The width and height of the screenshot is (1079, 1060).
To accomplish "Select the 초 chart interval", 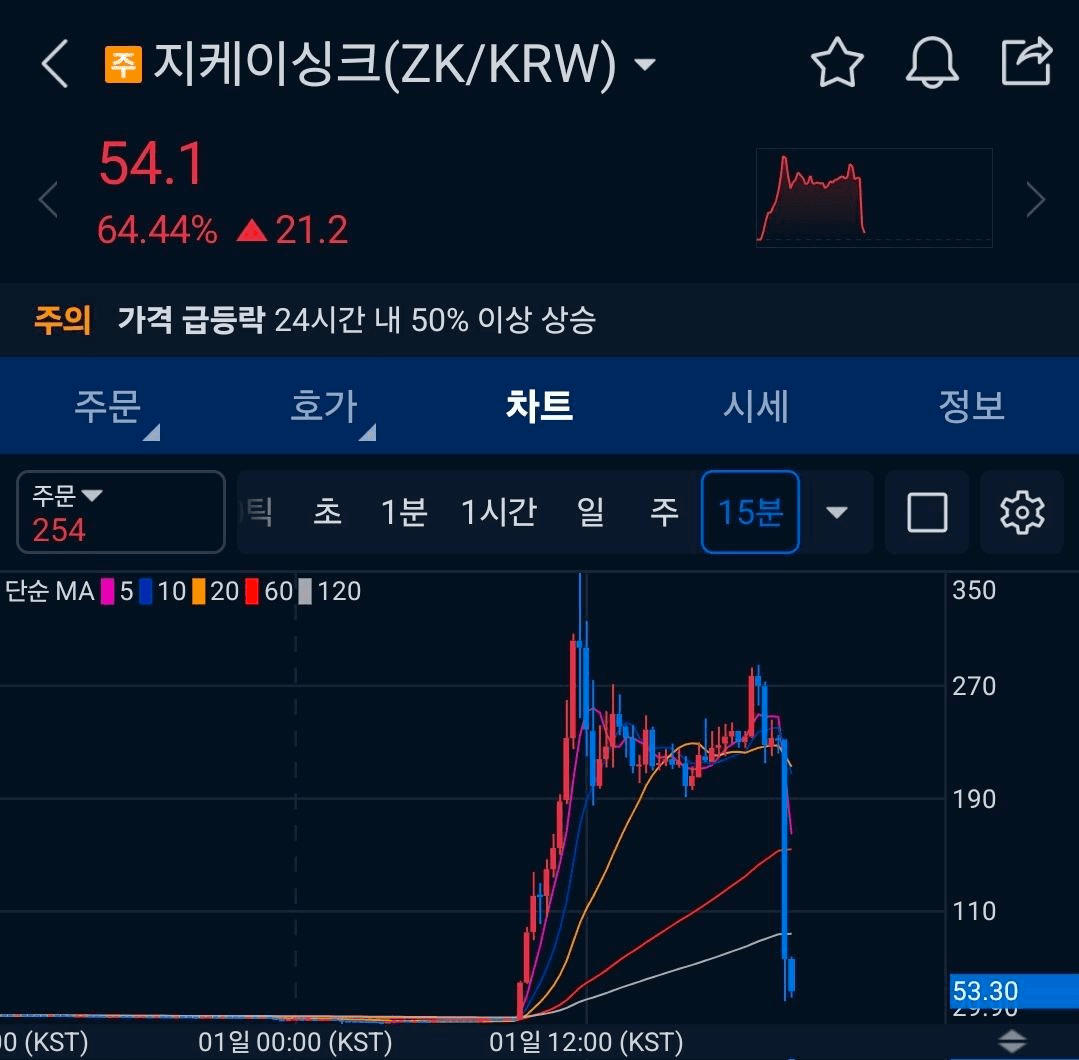I will pyautogui.click(x=327, y=513).
